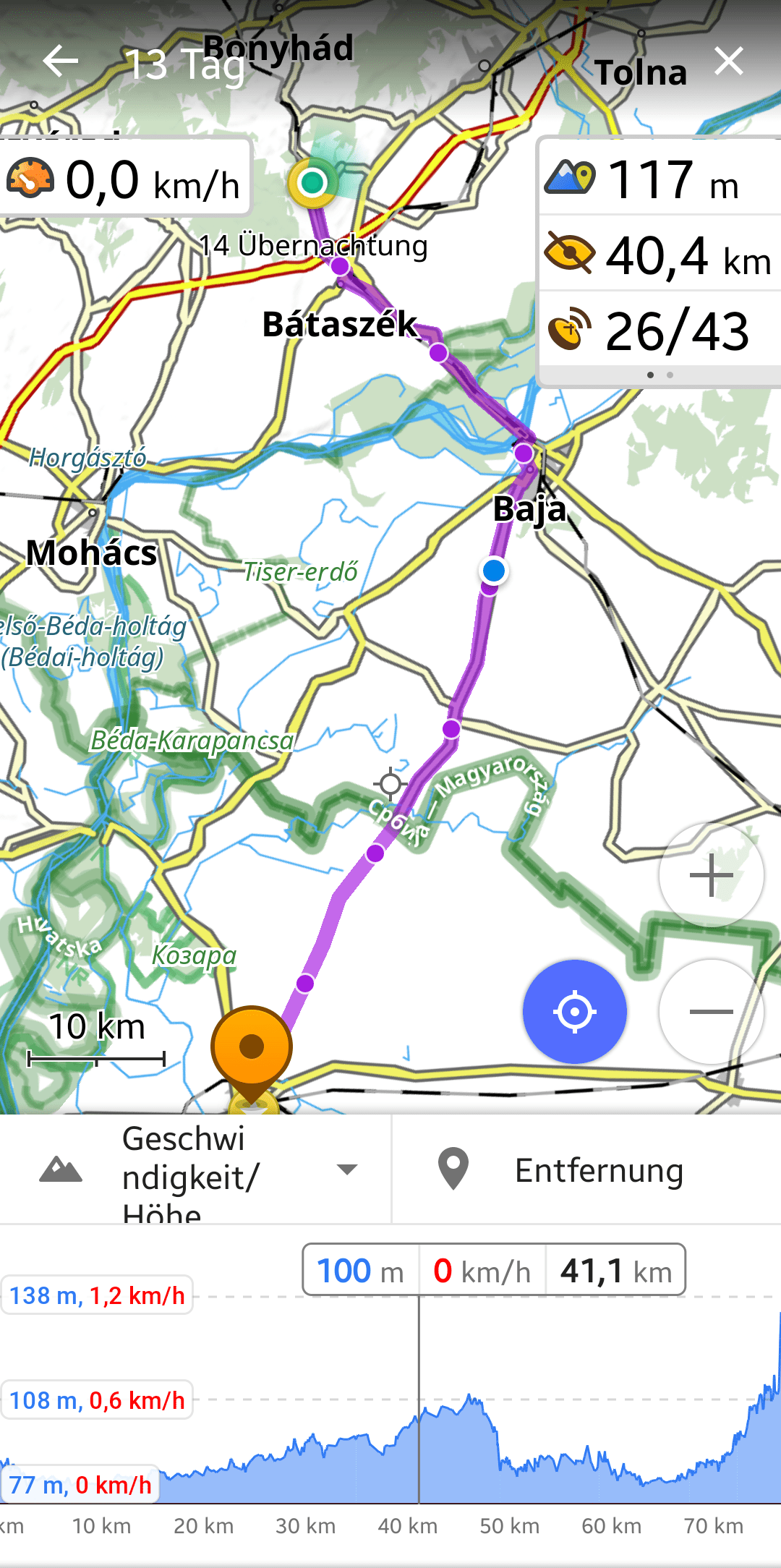Go back using the top-left arrow
Image resolution: width=781 pixels, height=1568 pixels.
[60, 61]
